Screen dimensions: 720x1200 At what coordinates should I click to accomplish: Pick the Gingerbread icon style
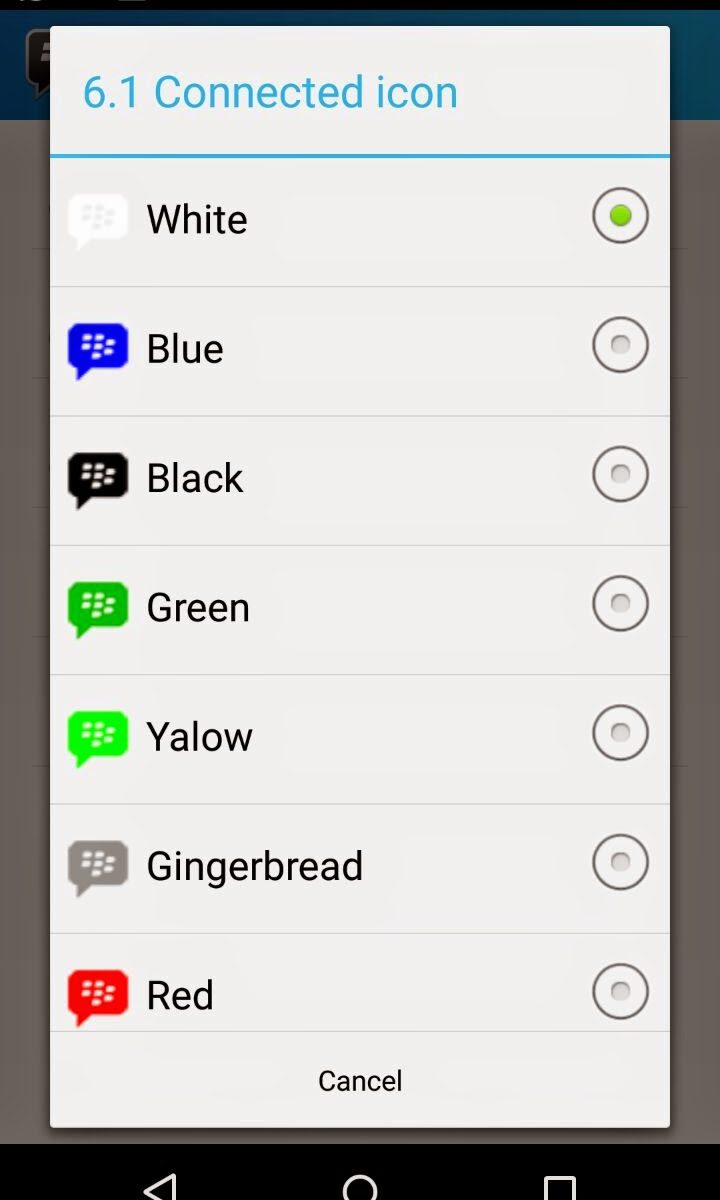click(x=360, y=867)
